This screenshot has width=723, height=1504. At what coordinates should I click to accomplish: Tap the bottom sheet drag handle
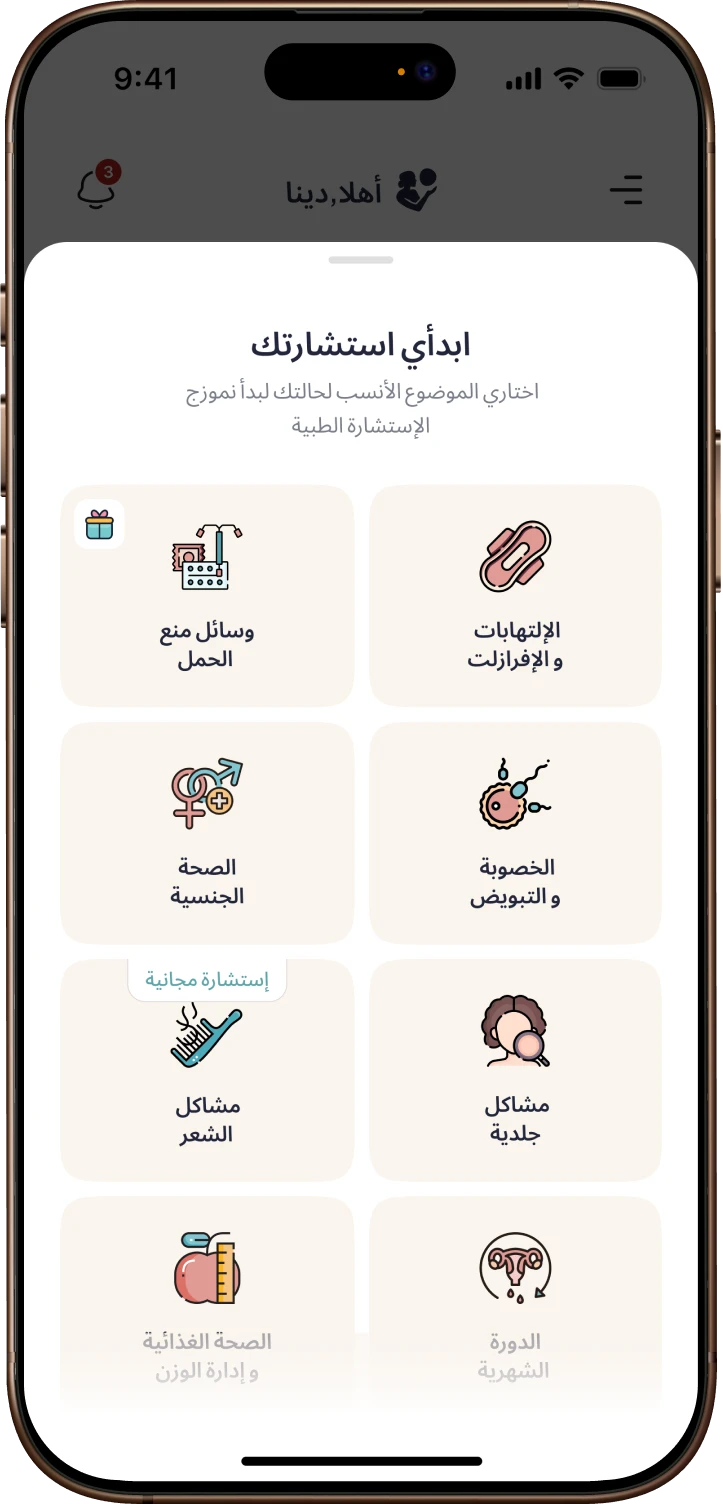361,260
